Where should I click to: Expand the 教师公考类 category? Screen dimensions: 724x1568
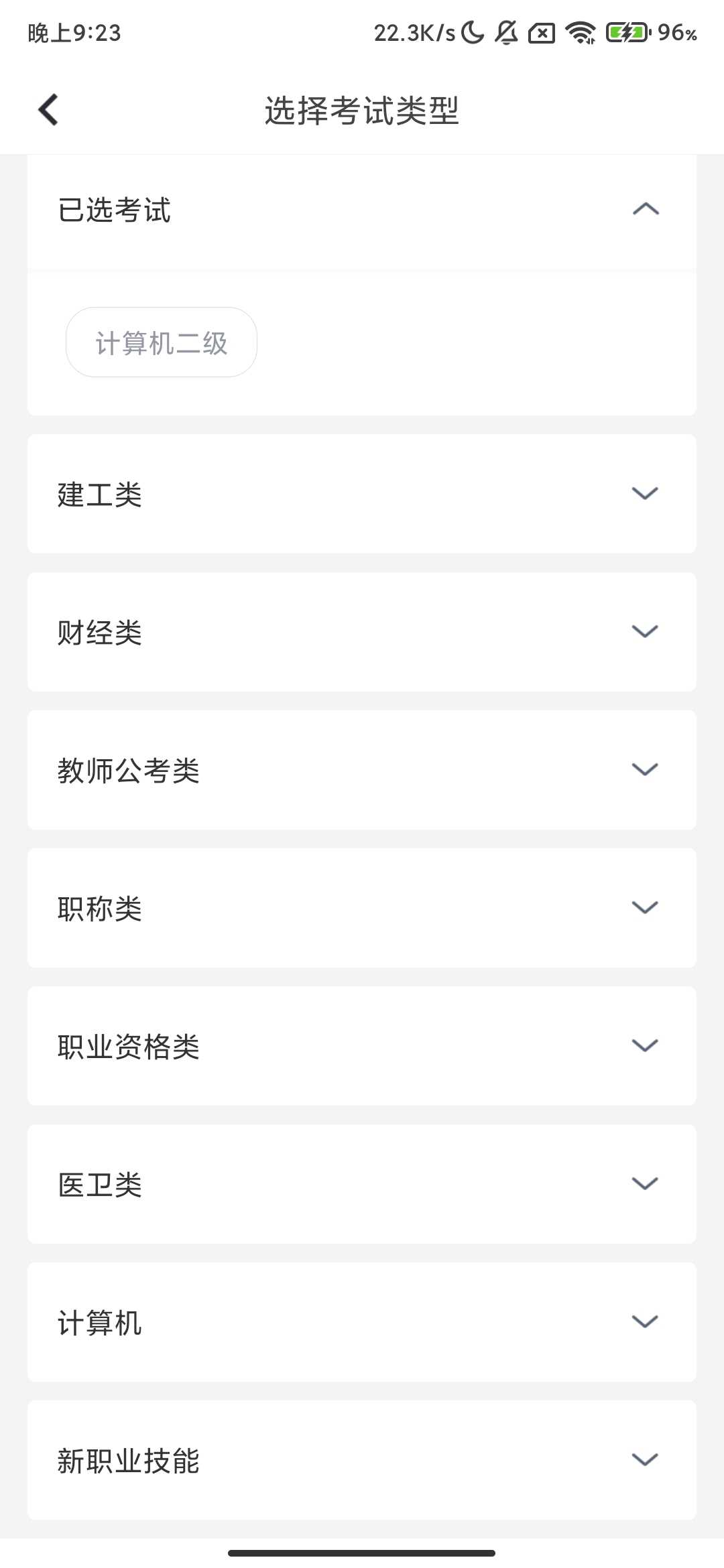click(x=644, y=770)
